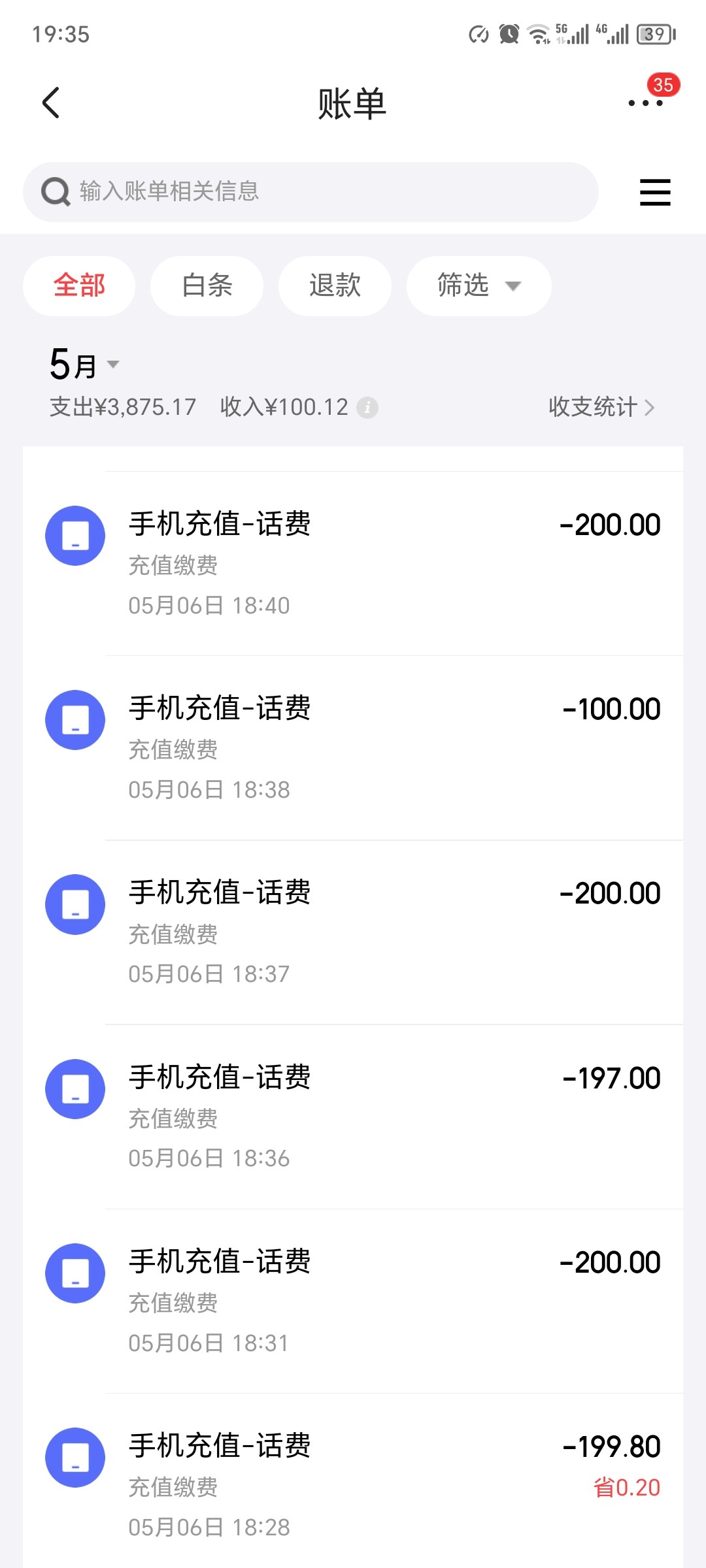Show 退款 bills only

(x=335, y=286)
